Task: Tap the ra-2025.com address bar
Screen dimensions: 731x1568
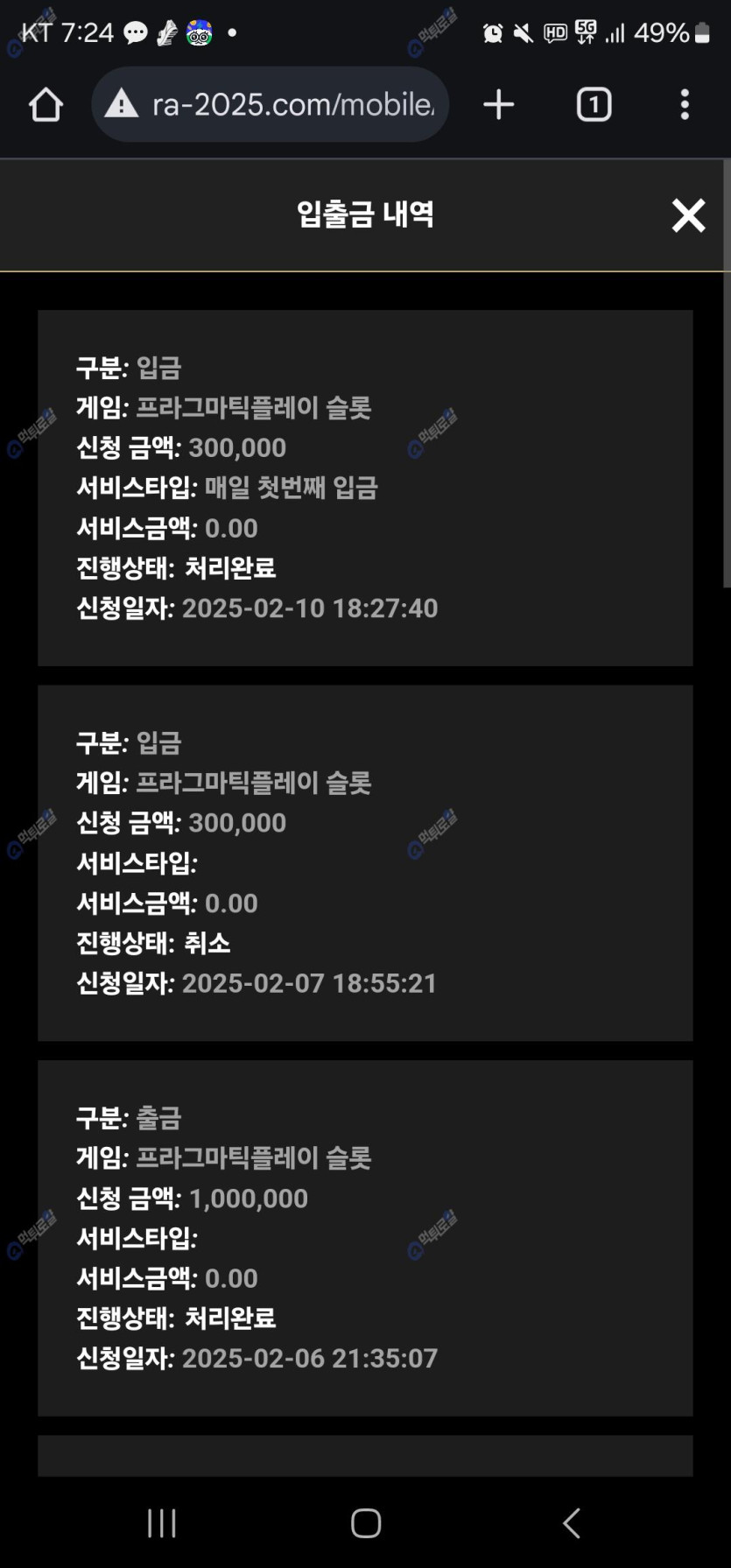Action: pyautogui.click(x=270, y=104)
